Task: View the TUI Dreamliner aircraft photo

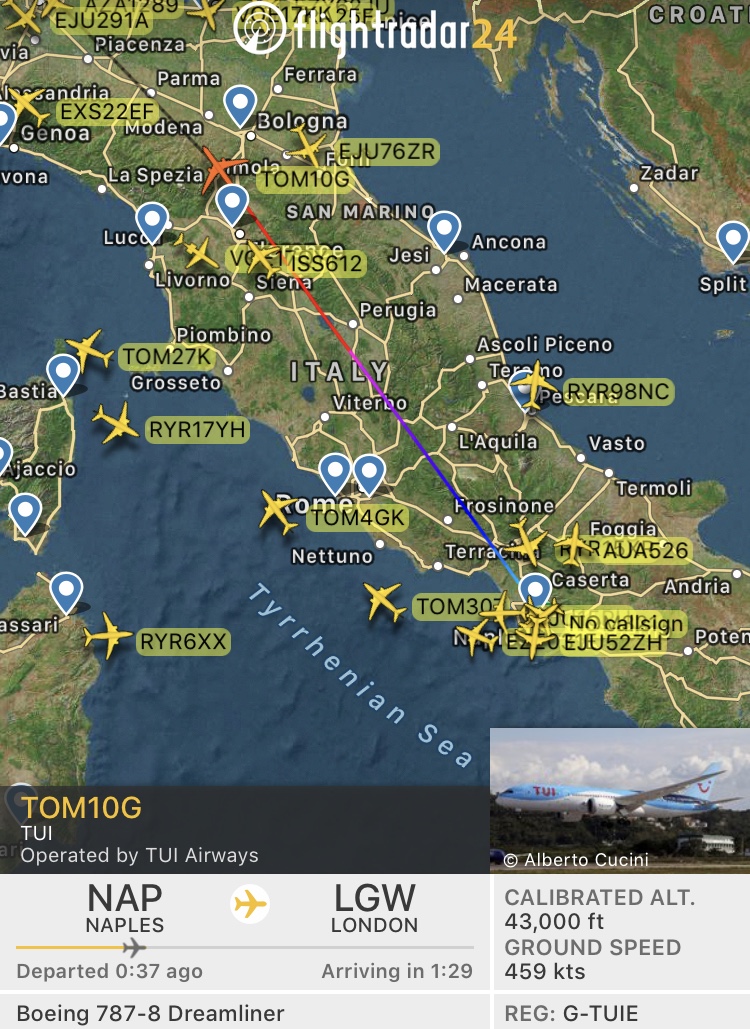Action: click(620, 800)
